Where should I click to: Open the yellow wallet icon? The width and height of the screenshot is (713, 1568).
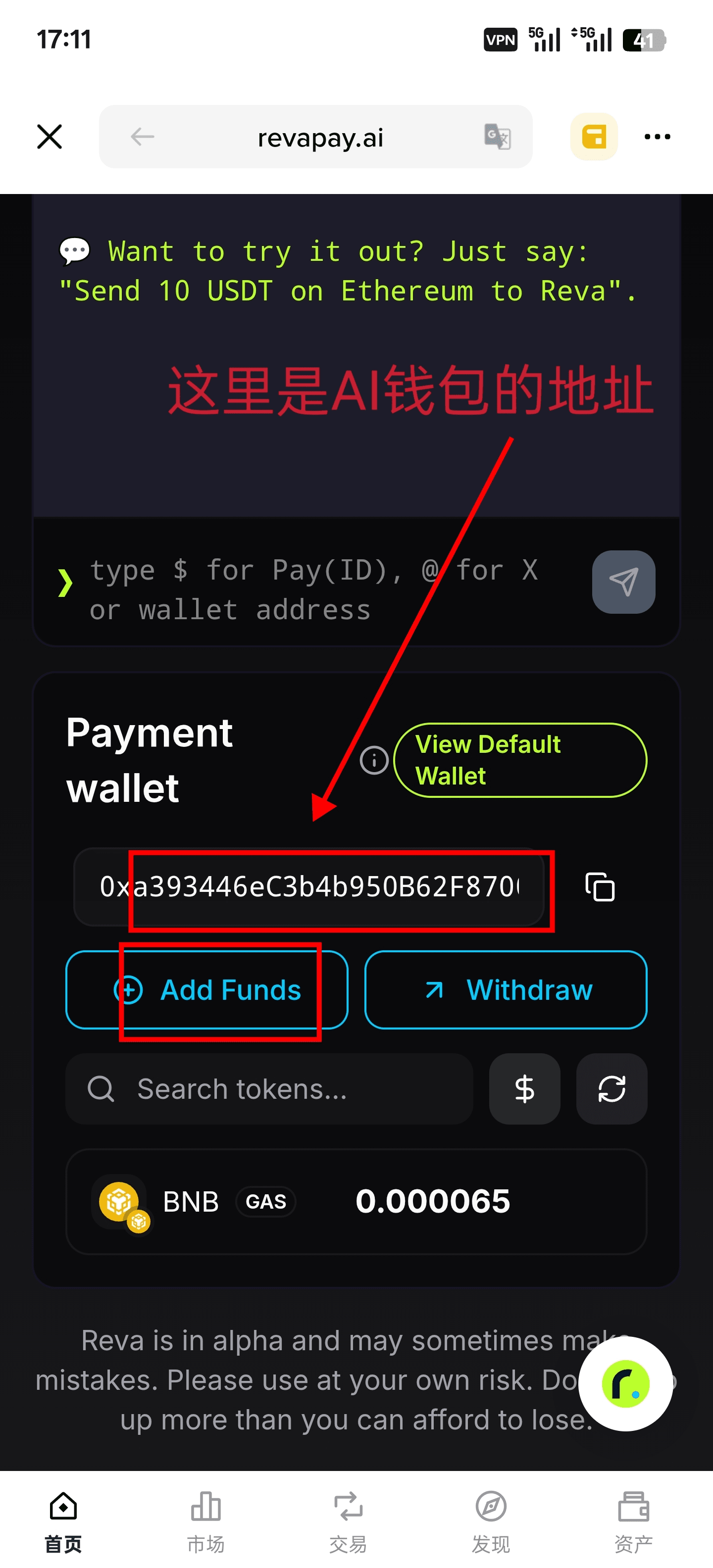click(594, 136)
